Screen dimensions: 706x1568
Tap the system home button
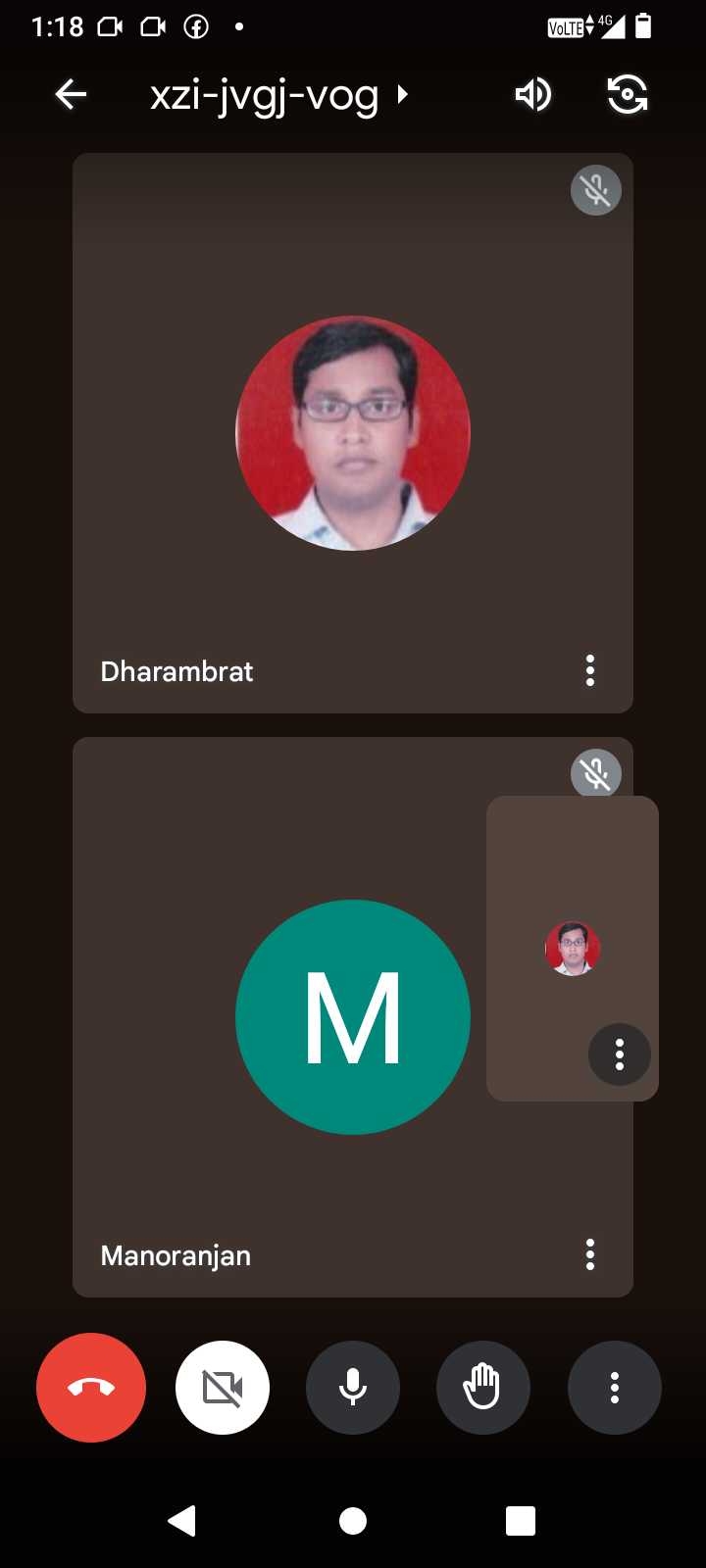point(353,1521)
